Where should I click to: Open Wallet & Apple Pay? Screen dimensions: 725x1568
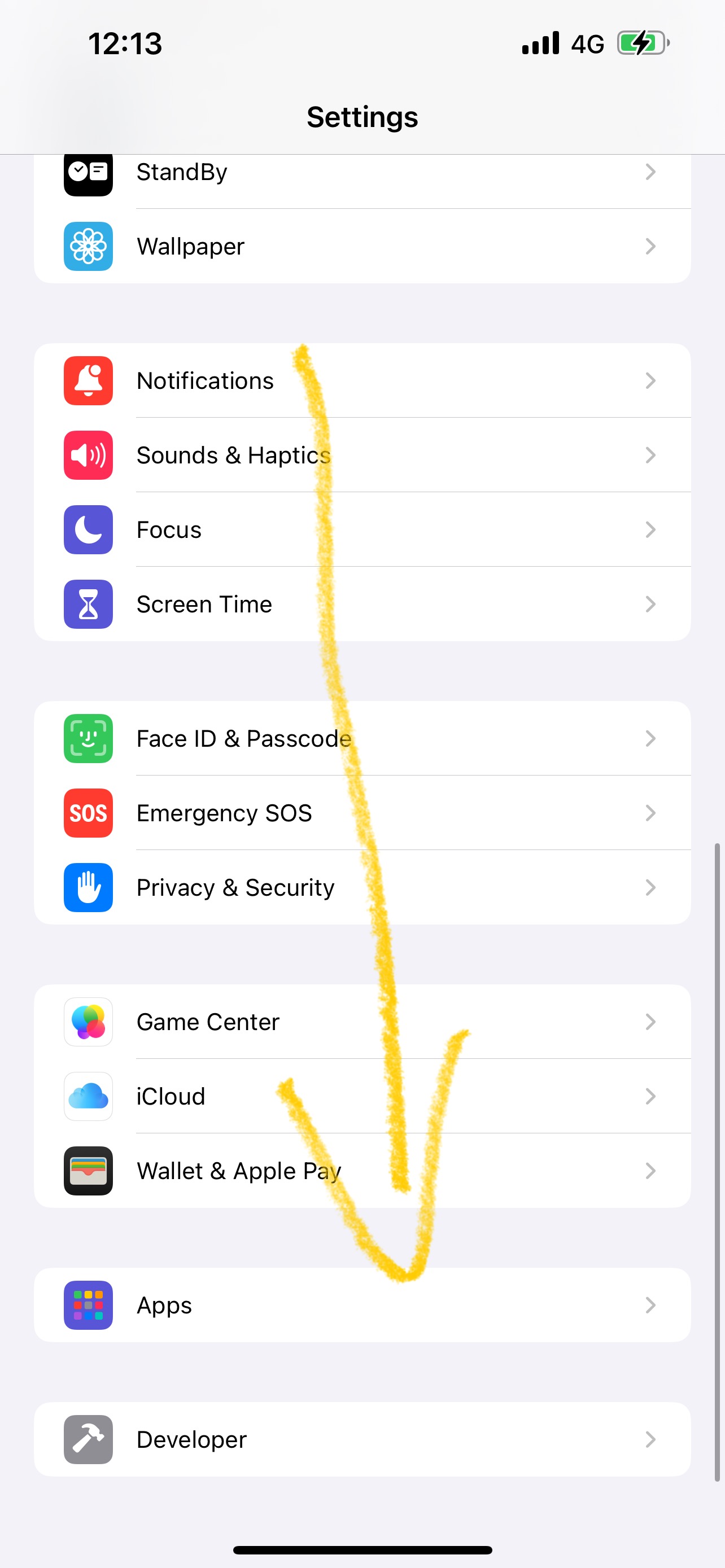[362, 1171]
